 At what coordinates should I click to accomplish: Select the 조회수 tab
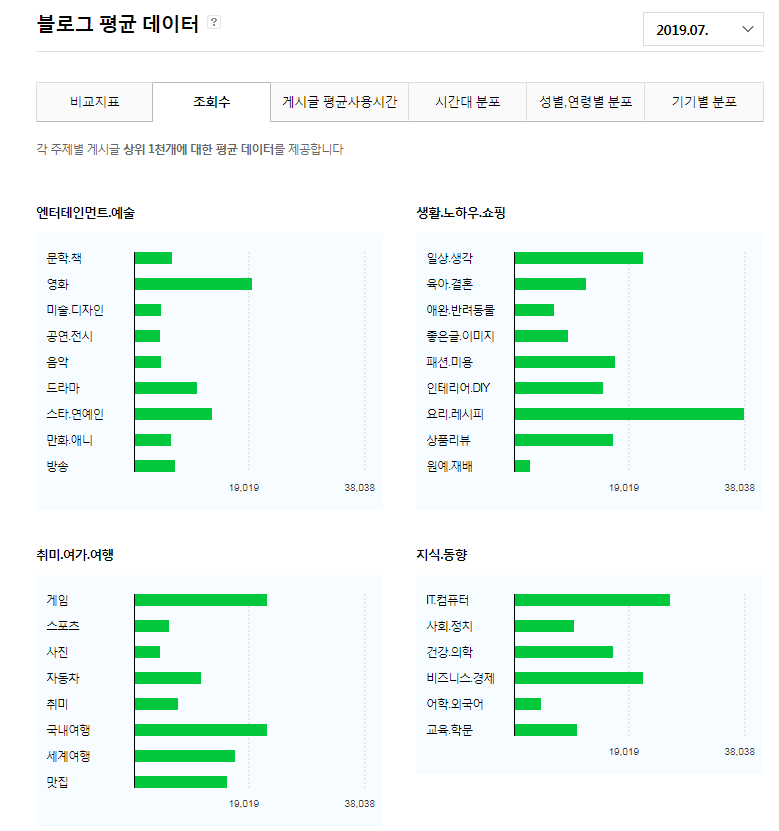point(211,102)
